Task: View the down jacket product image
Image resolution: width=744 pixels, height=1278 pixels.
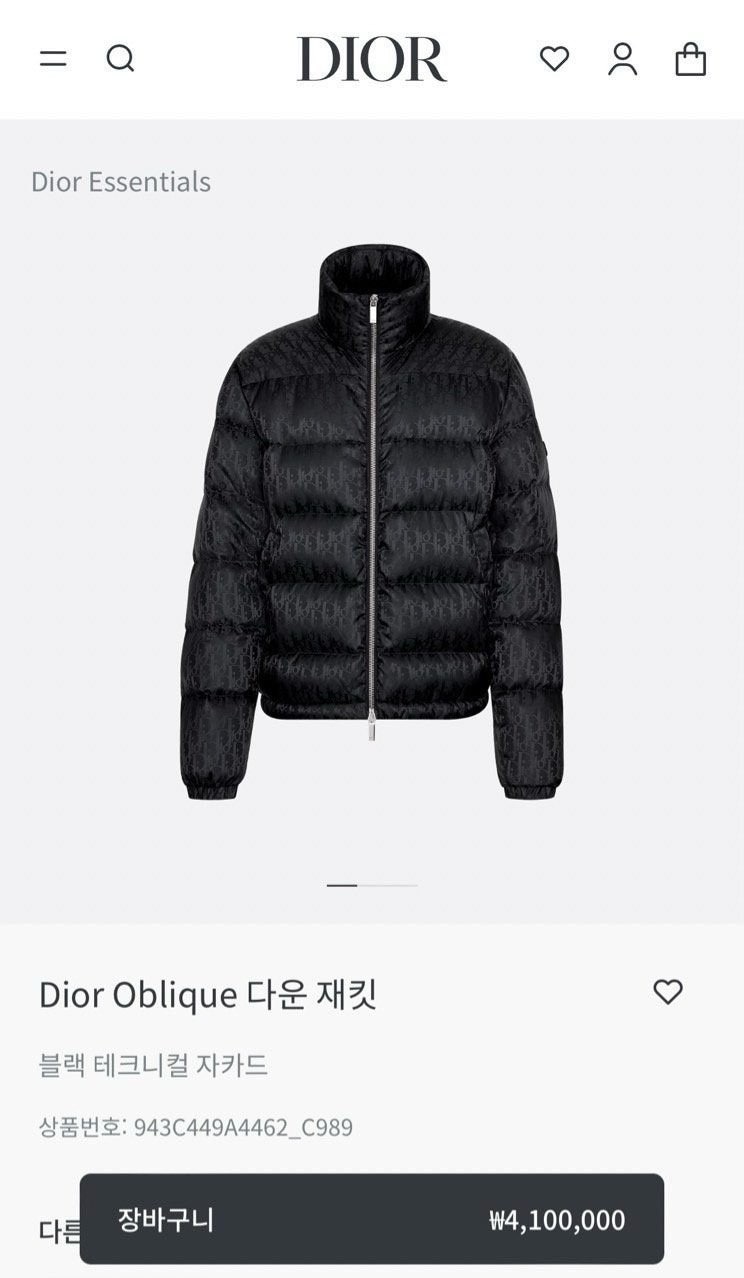Action: click(x=372, y=522)
